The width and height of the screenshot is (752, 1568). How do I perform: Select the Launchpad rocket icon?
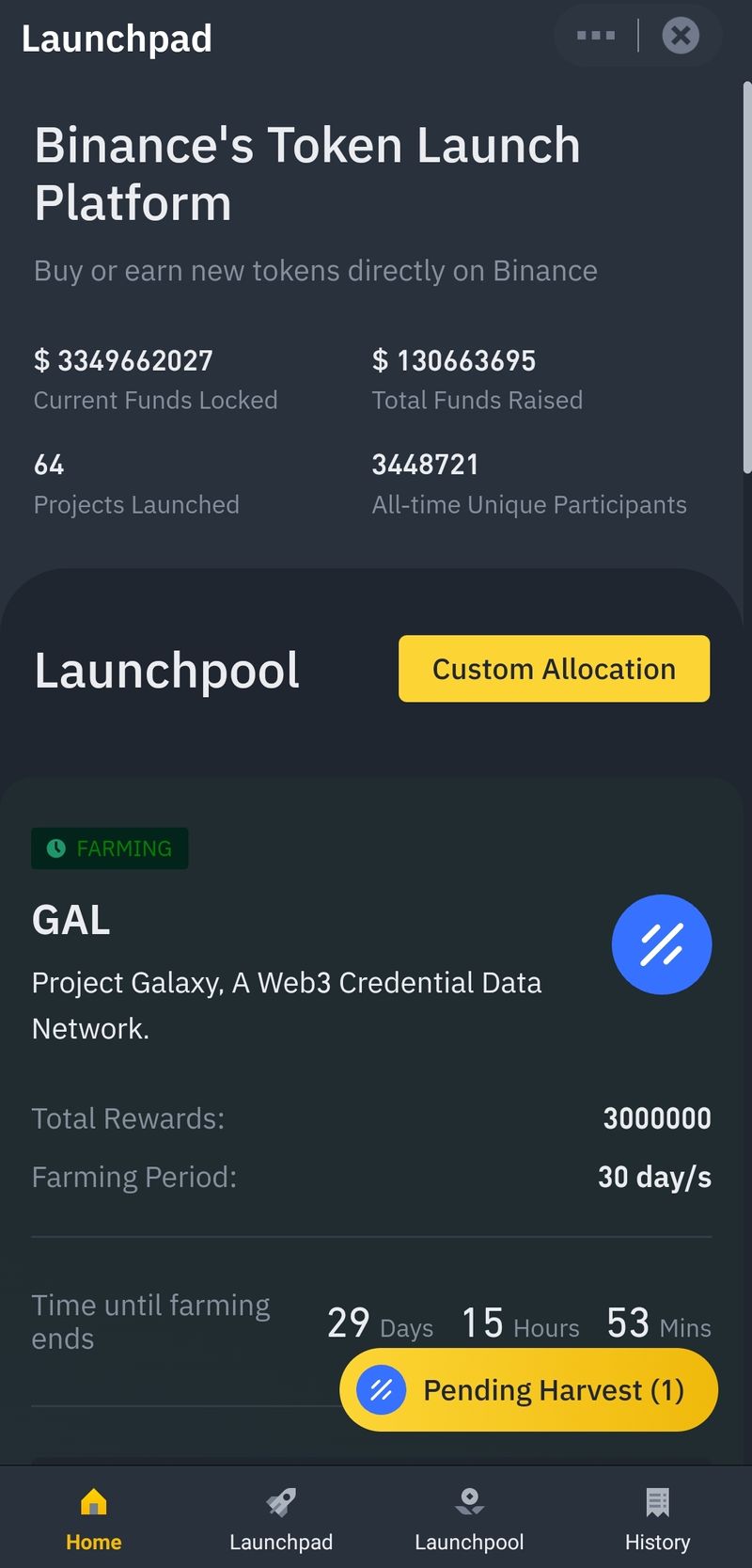280,1498
